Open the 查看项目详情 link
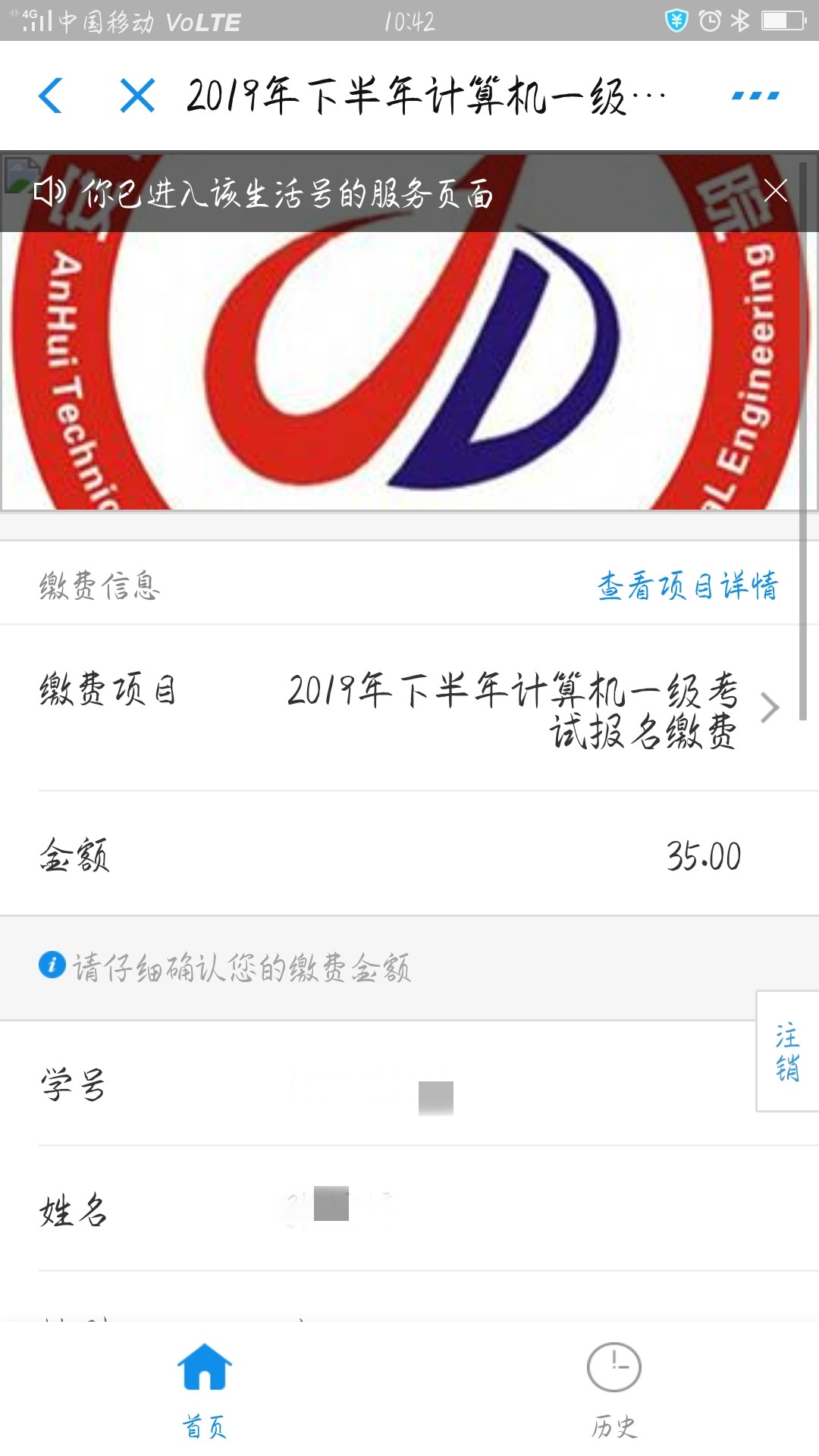This screenshot has height=1456, width=819. tap(688, 585)
